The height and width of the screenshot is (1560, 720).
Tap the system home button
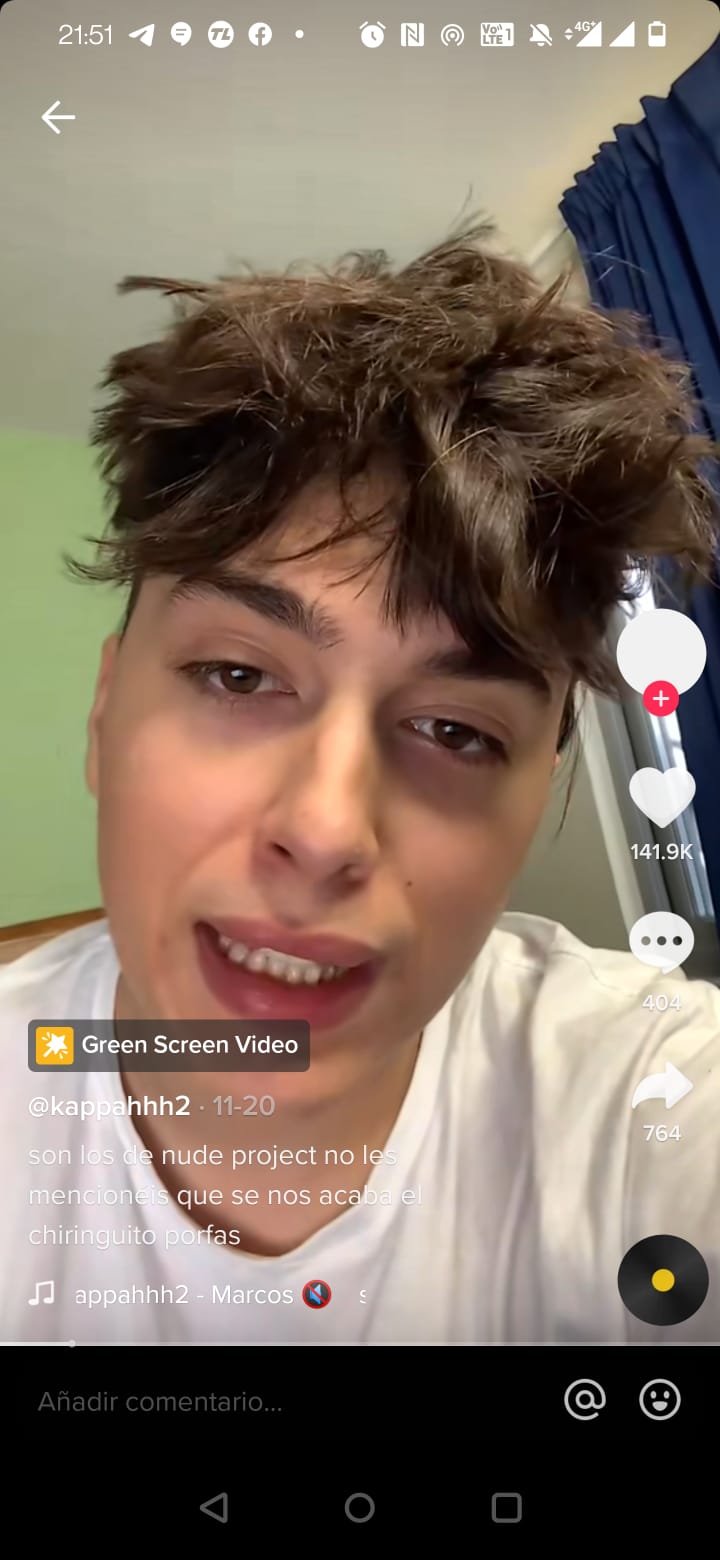[x=360, y=1507]
